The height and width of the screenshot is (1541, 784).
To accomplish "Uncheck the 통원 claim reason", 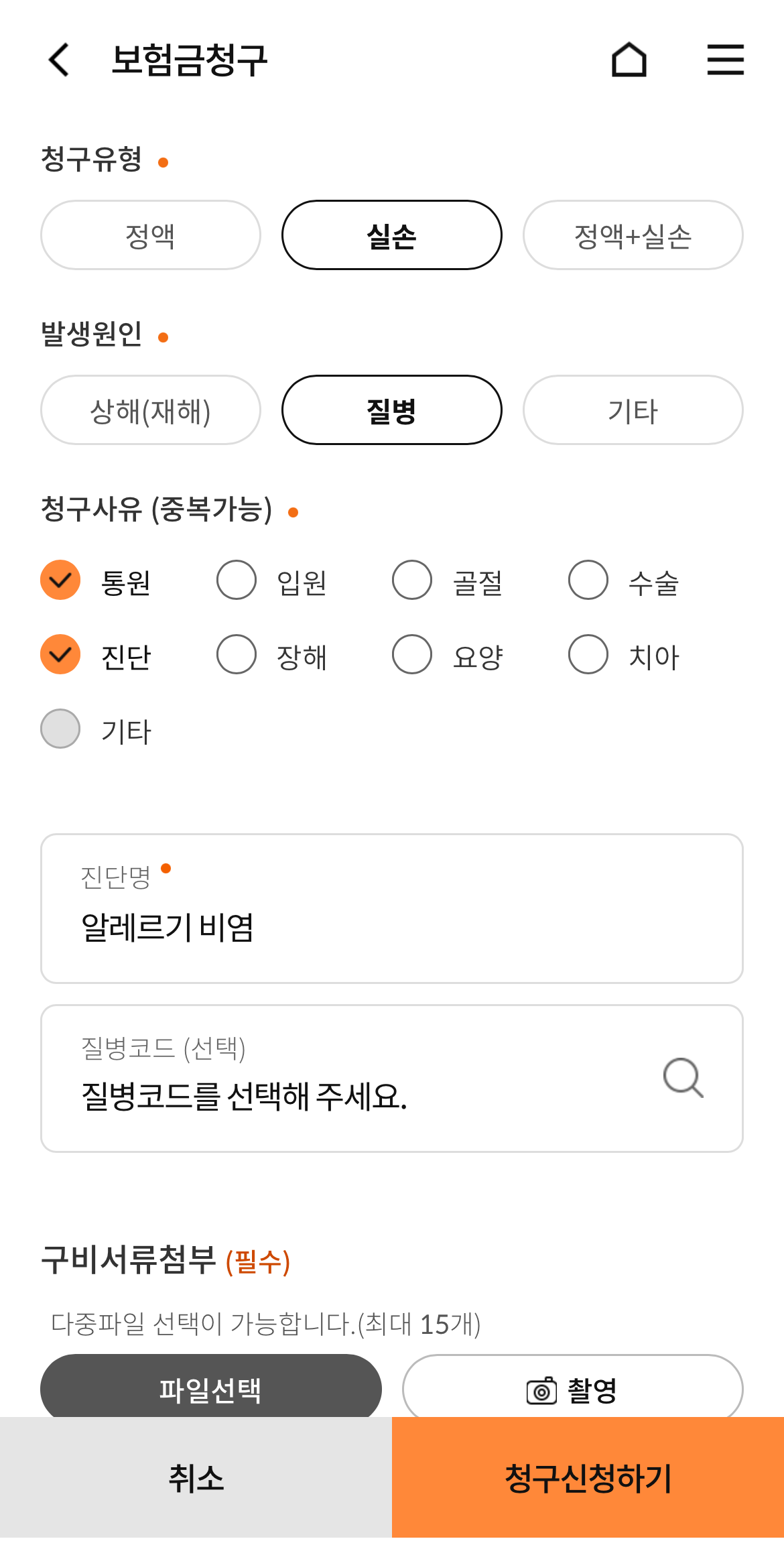I will (x=60, y=580).
